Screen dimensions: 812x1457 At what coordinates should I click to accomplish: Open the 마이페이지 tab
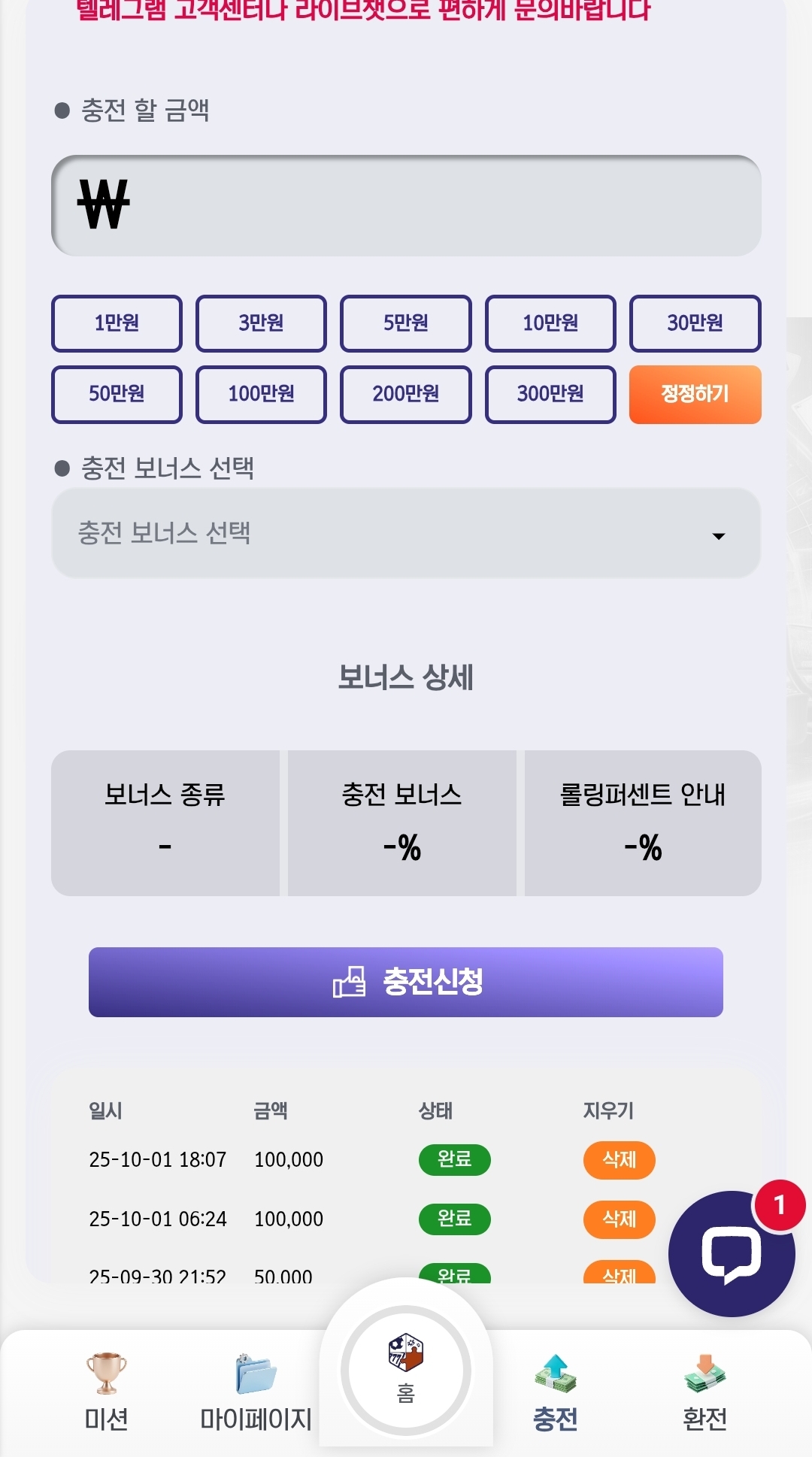point(256,1391)
